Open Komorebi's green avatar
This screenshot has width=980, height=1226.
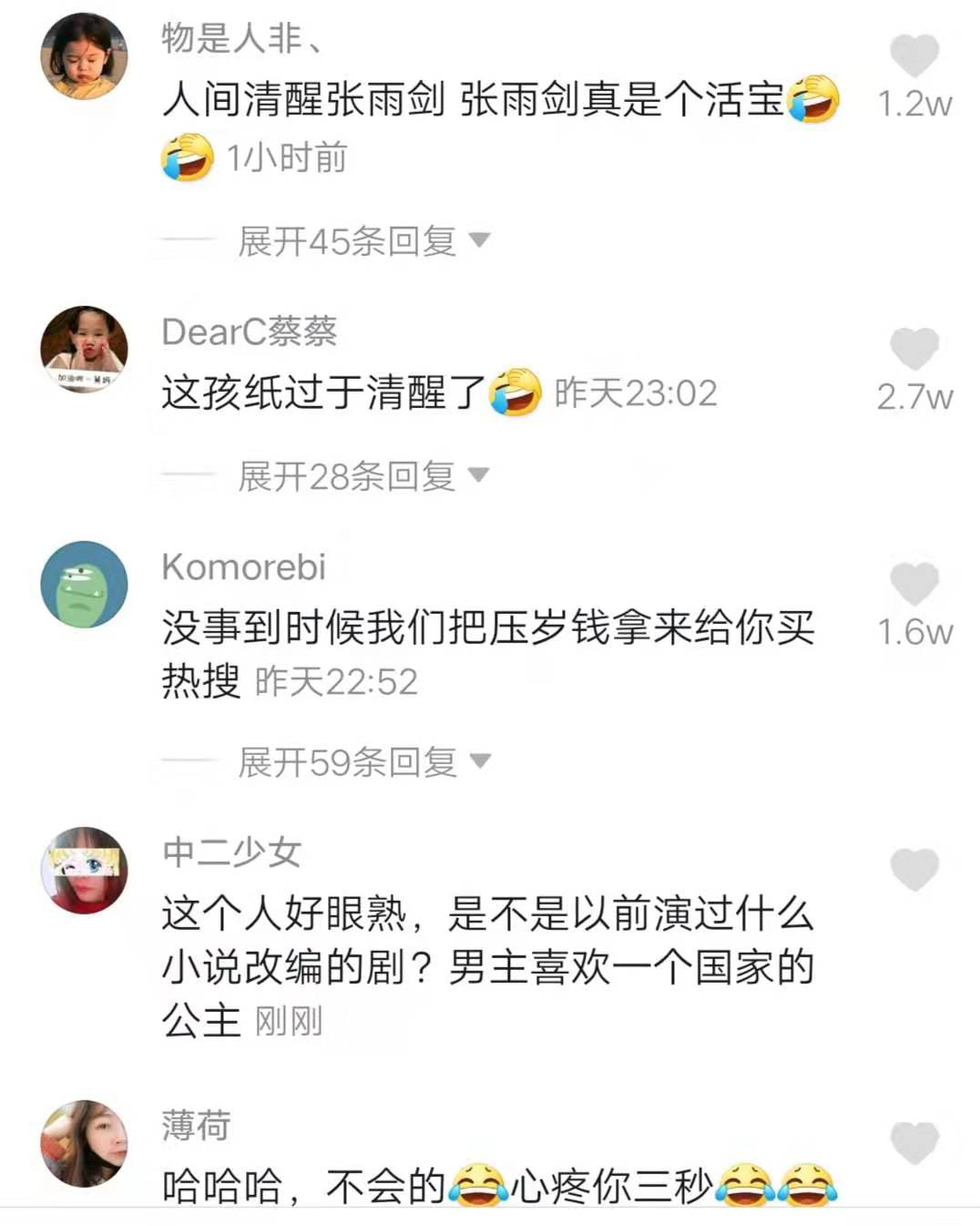[84, 585]
